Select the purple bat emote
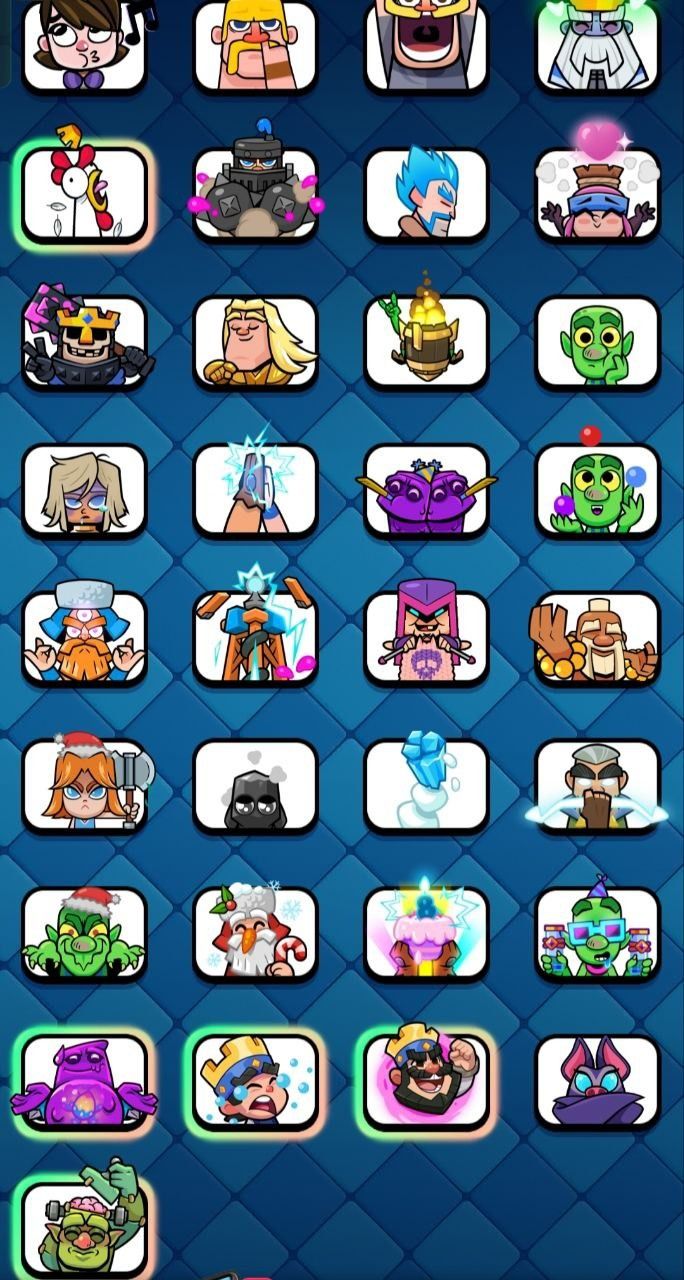Viewport: 684px width, 1280px height. [597, 1081]
